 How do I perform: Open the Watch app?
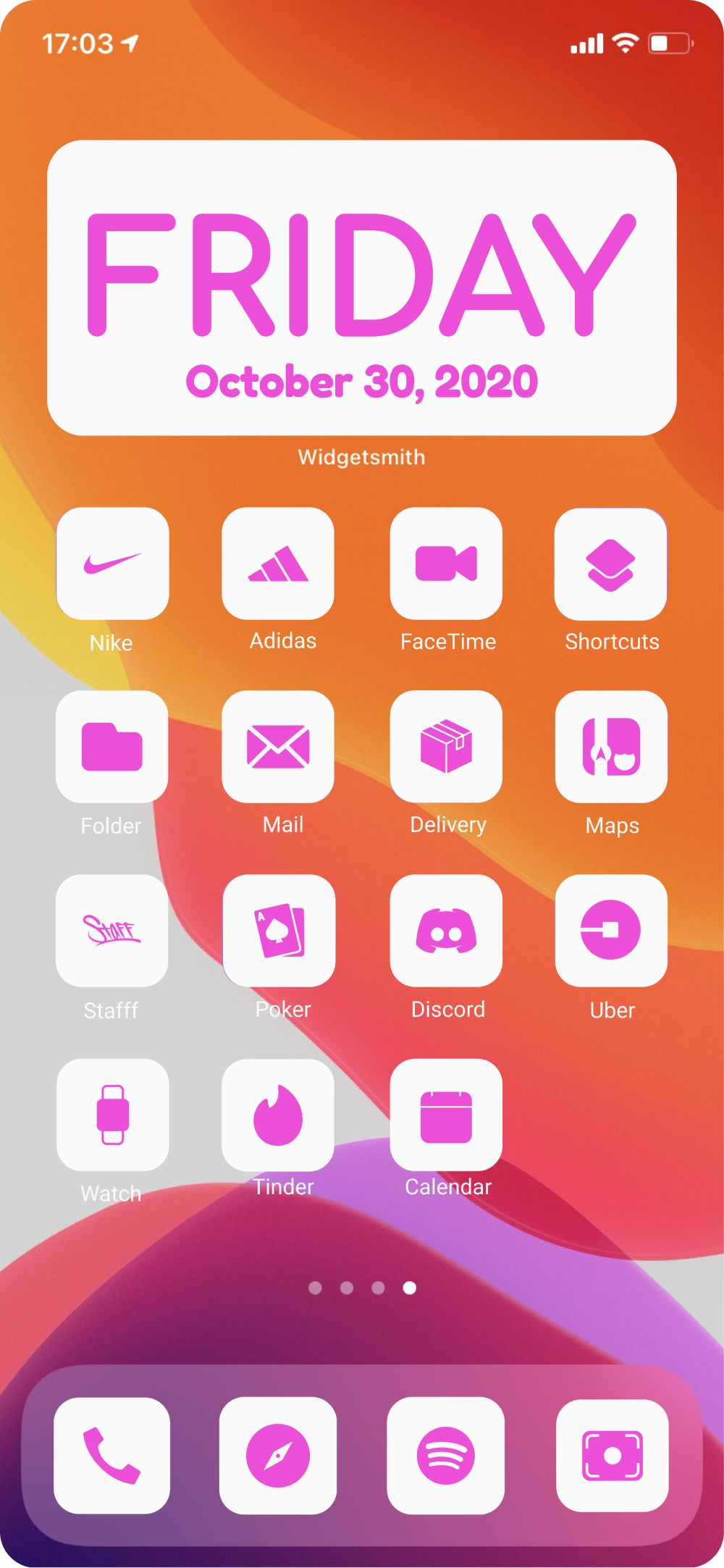point(113,1115)
